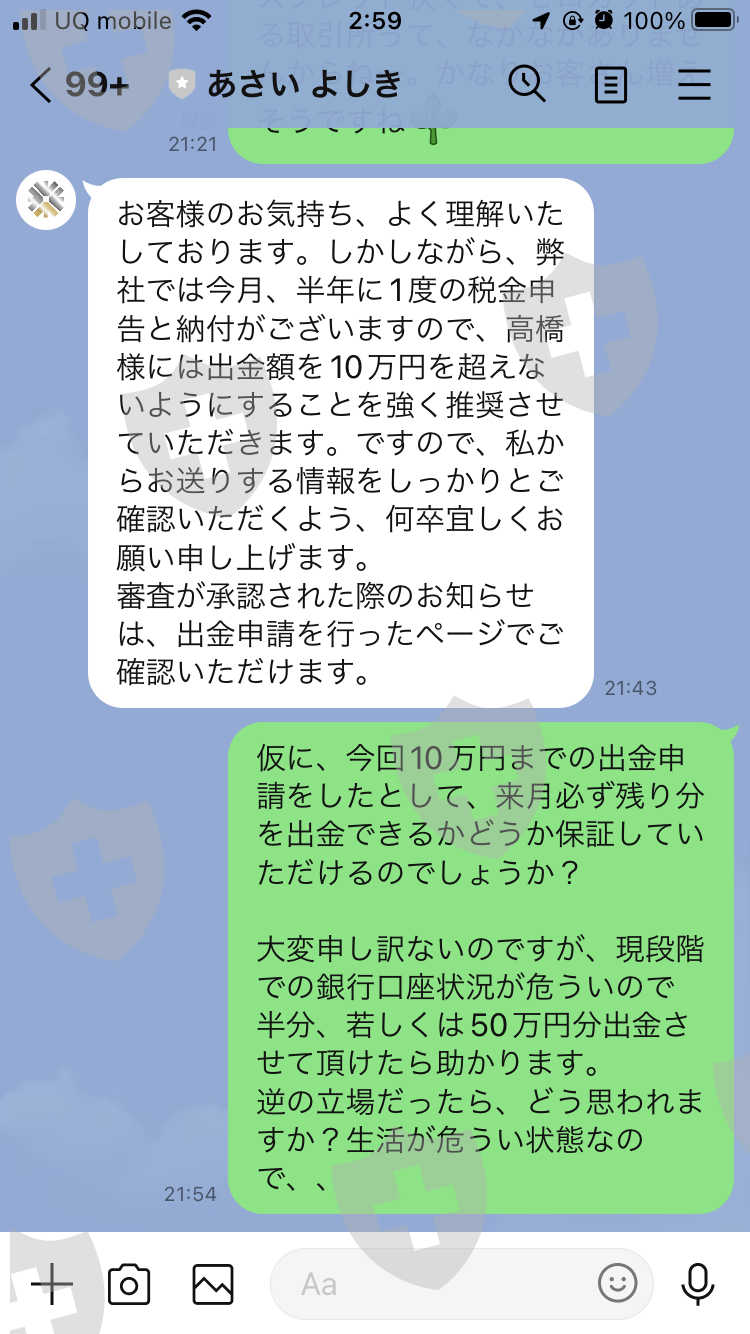
Task: Search within this chat
Action: click(x=527, y=85)
